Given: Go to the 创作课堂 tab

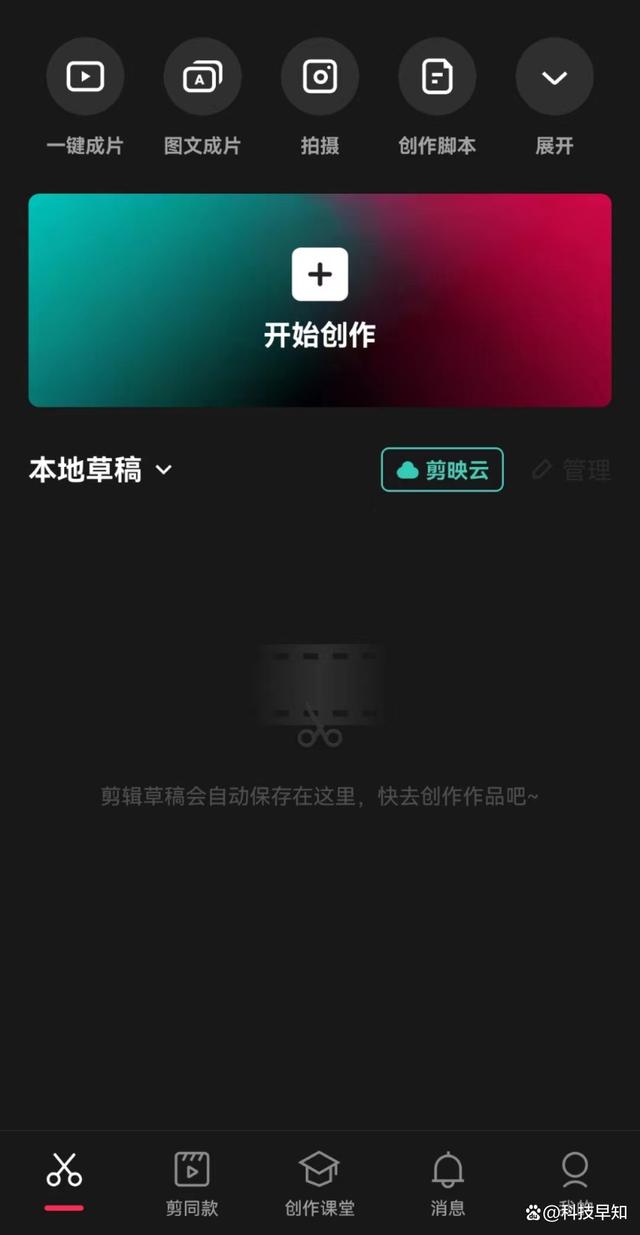Looking at the screenshot, I should click(320, 1182).
